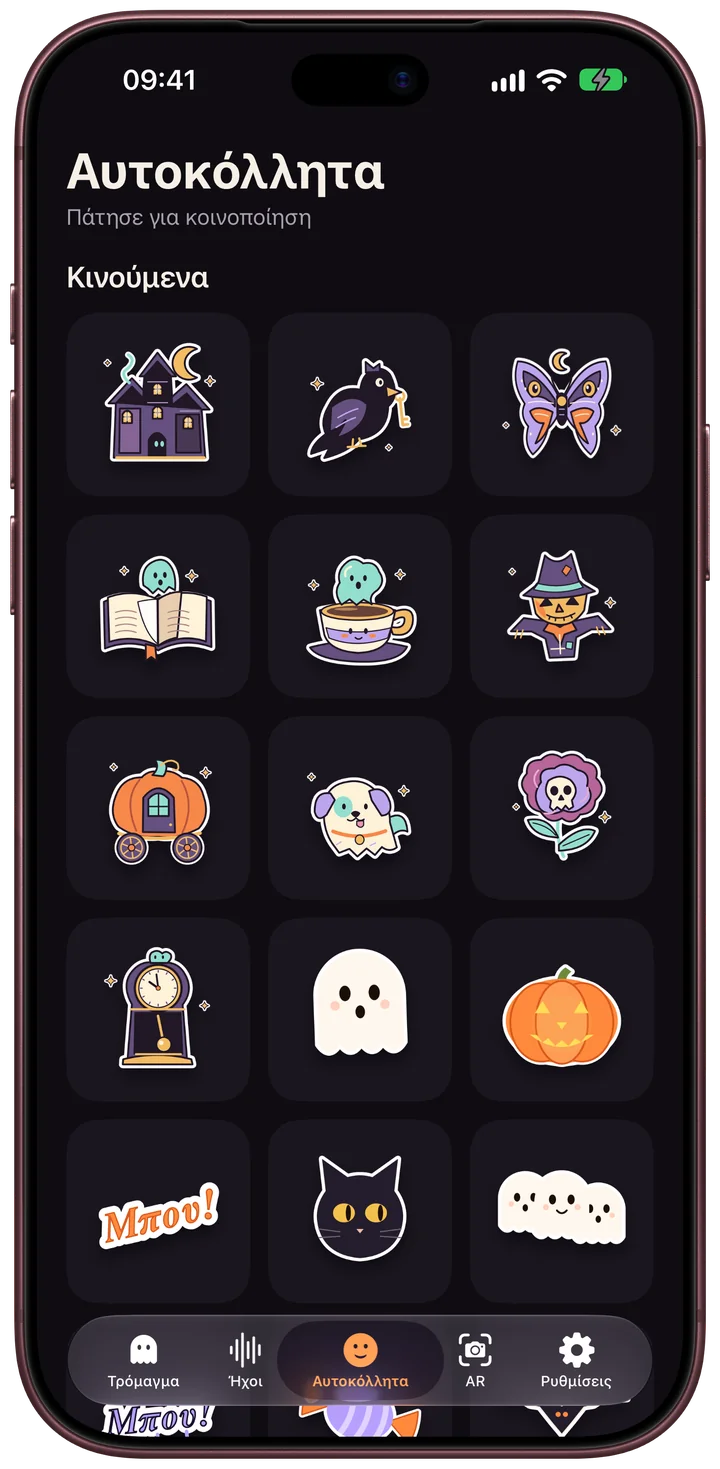Open the Ήχοι tab

point(245,1361)
